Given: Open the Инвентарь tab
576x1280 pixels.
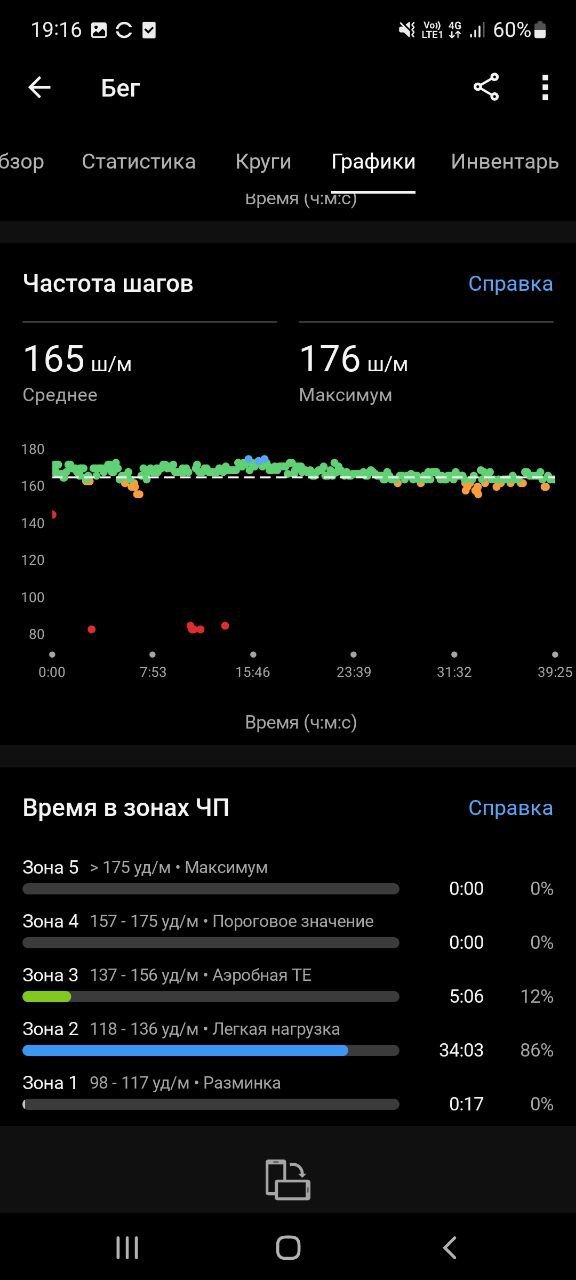Looking at the screenshot, I should click(x=505, y=162).
